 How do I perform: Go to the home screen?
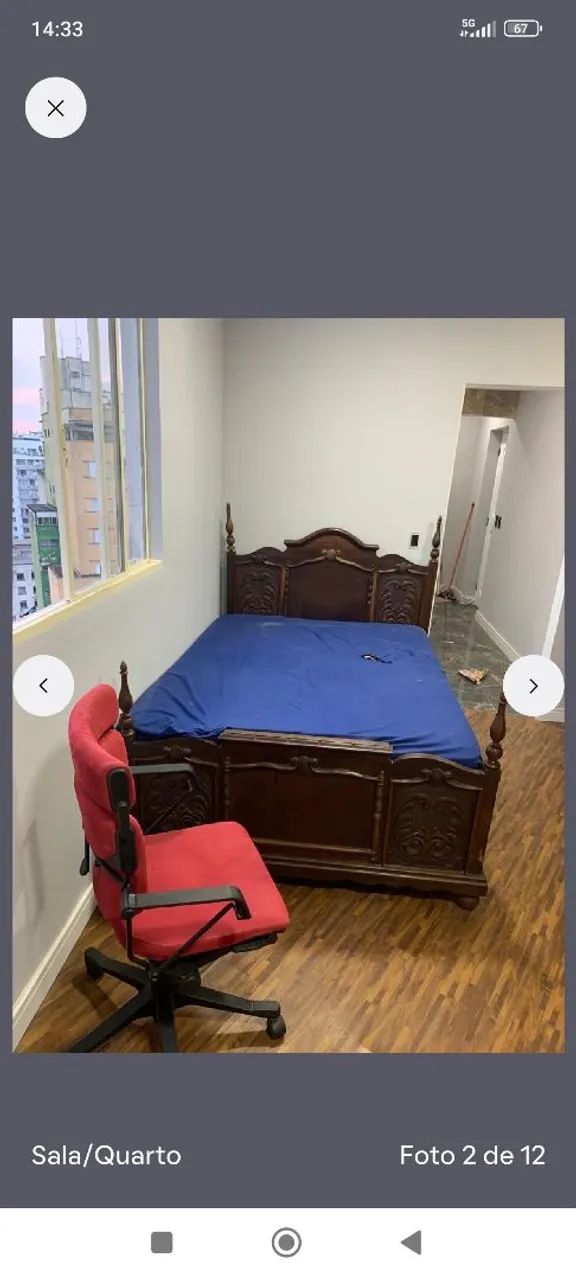click(x=287, y=1242)
